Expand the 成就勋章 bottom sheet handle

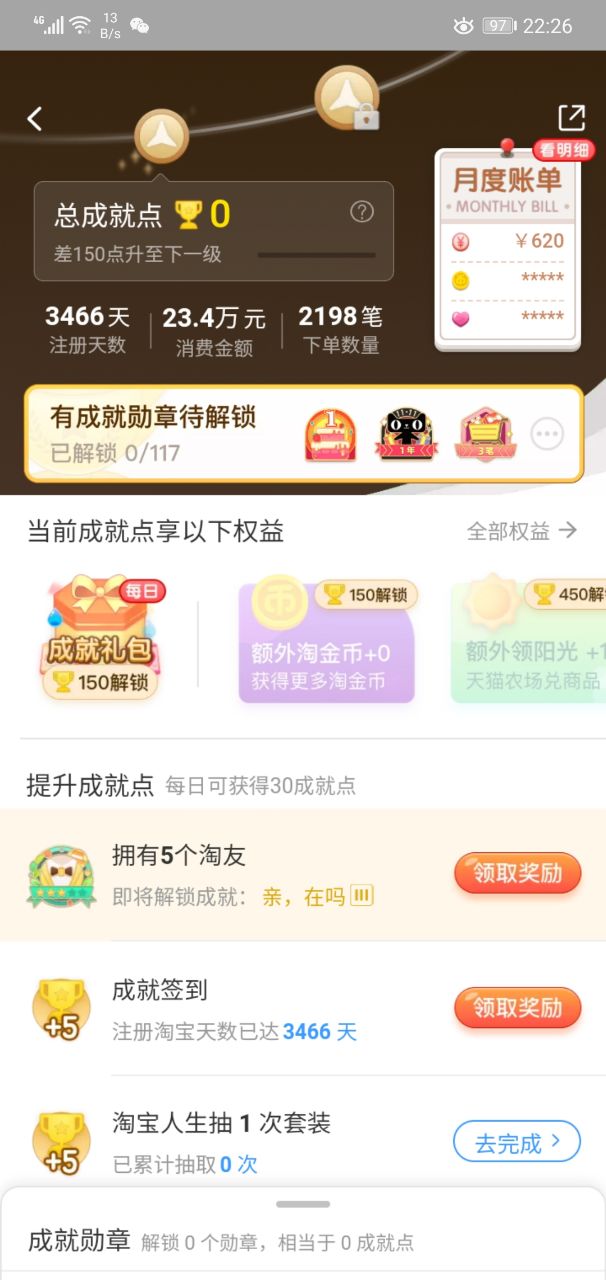tap(303, 1204)
